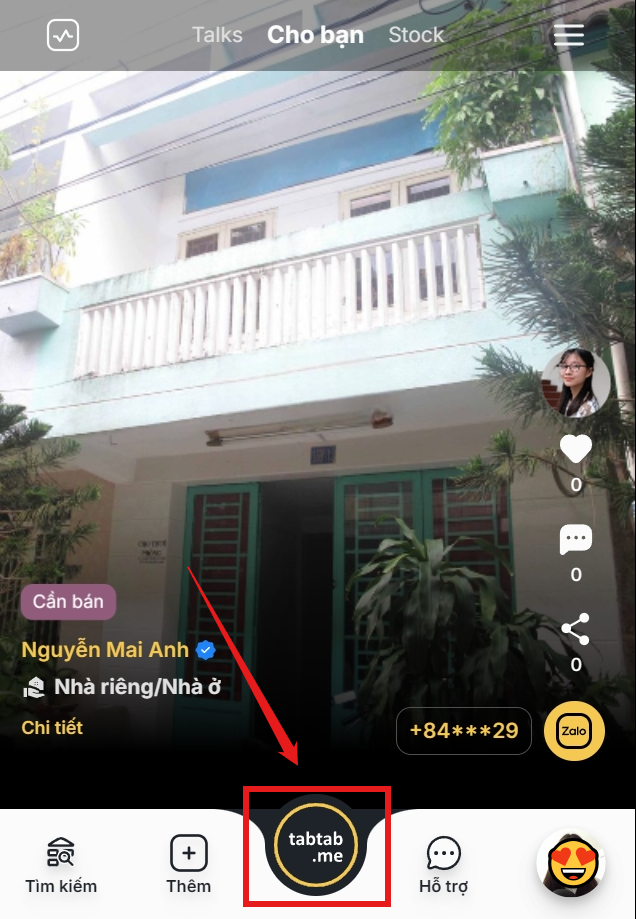Go to the Stock tab
The image size is (636, 919).
click(416, 35)
